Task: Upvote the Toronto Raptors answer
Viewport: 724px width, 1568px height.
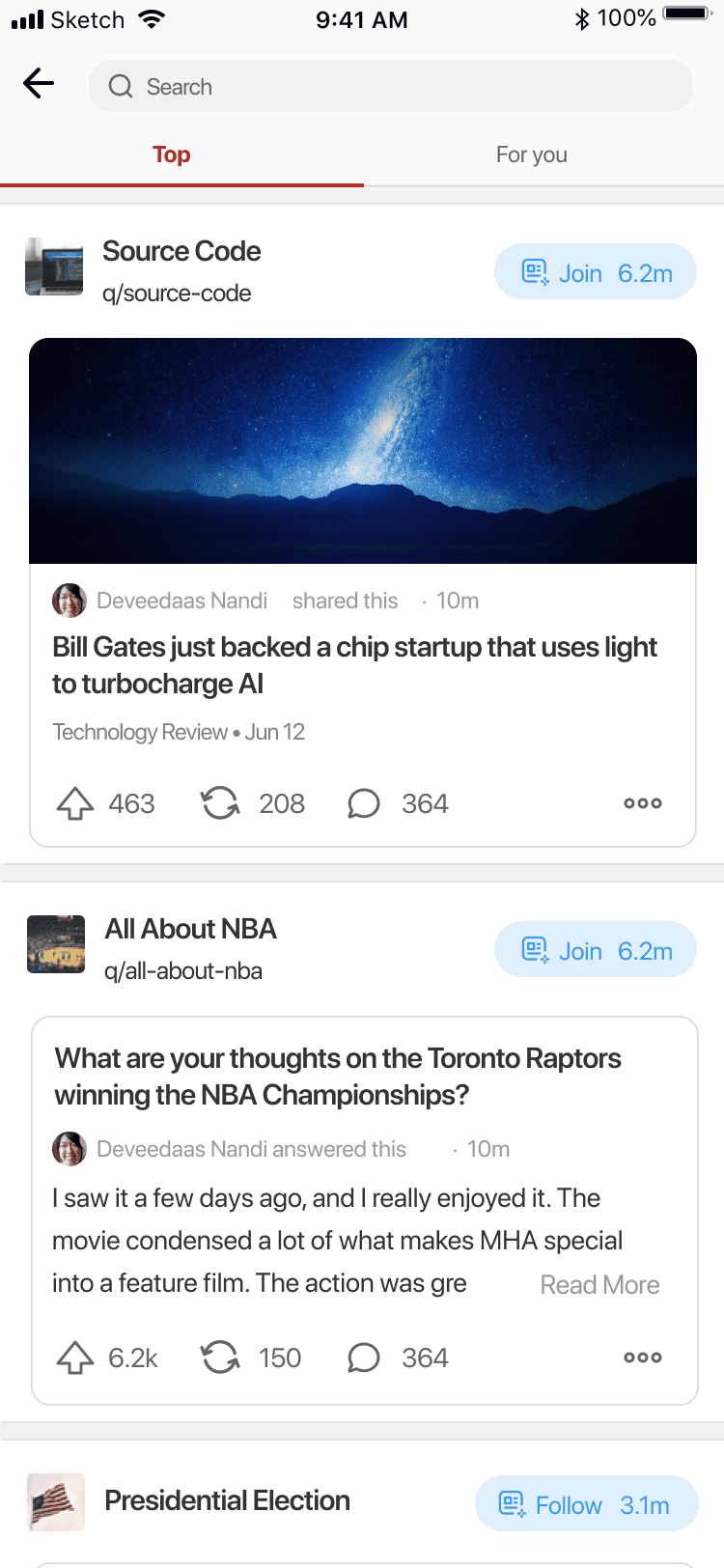Action: (x=74, y=1357)
